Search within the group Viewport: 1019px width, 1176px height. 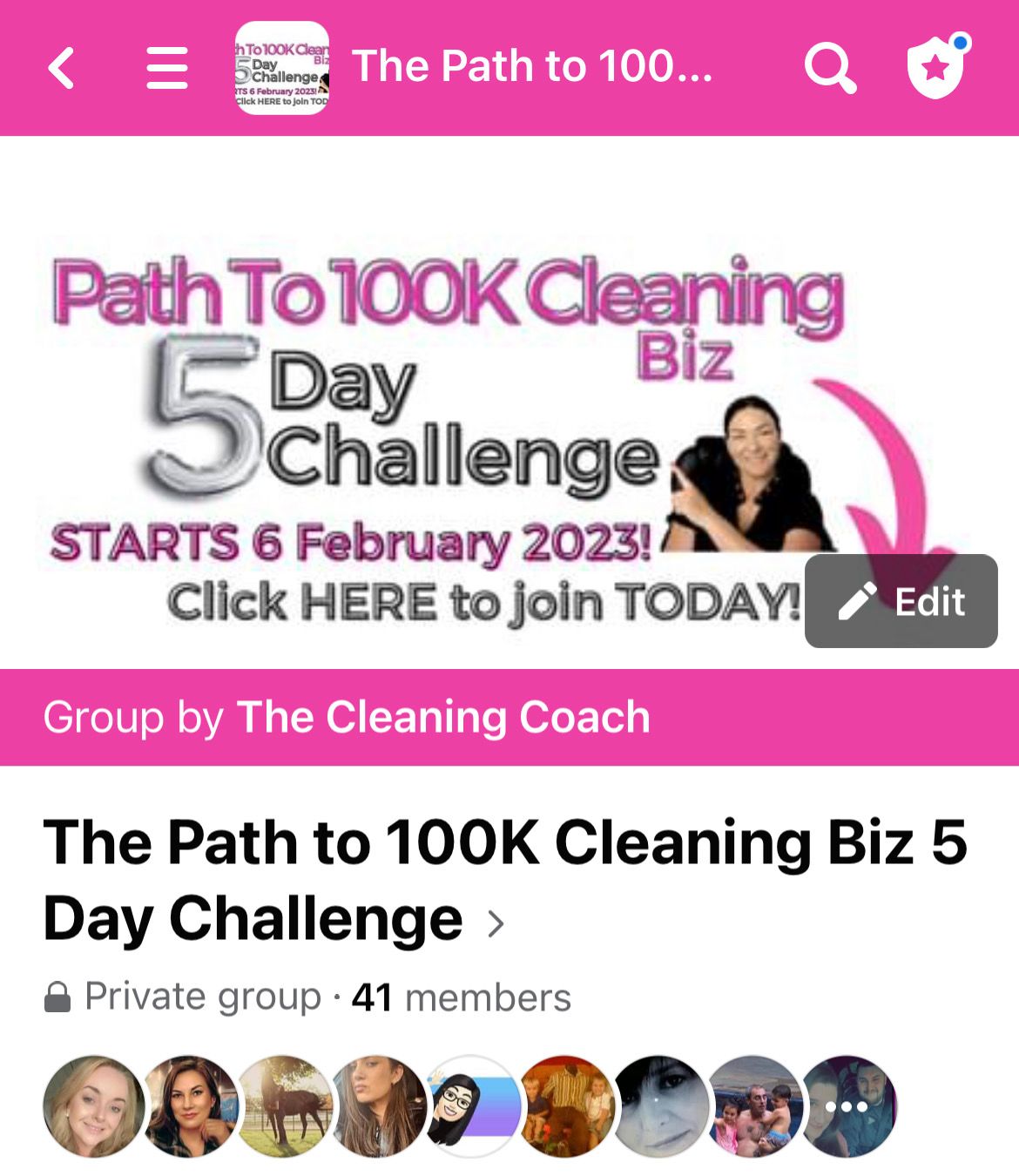(x=829, y=68)
